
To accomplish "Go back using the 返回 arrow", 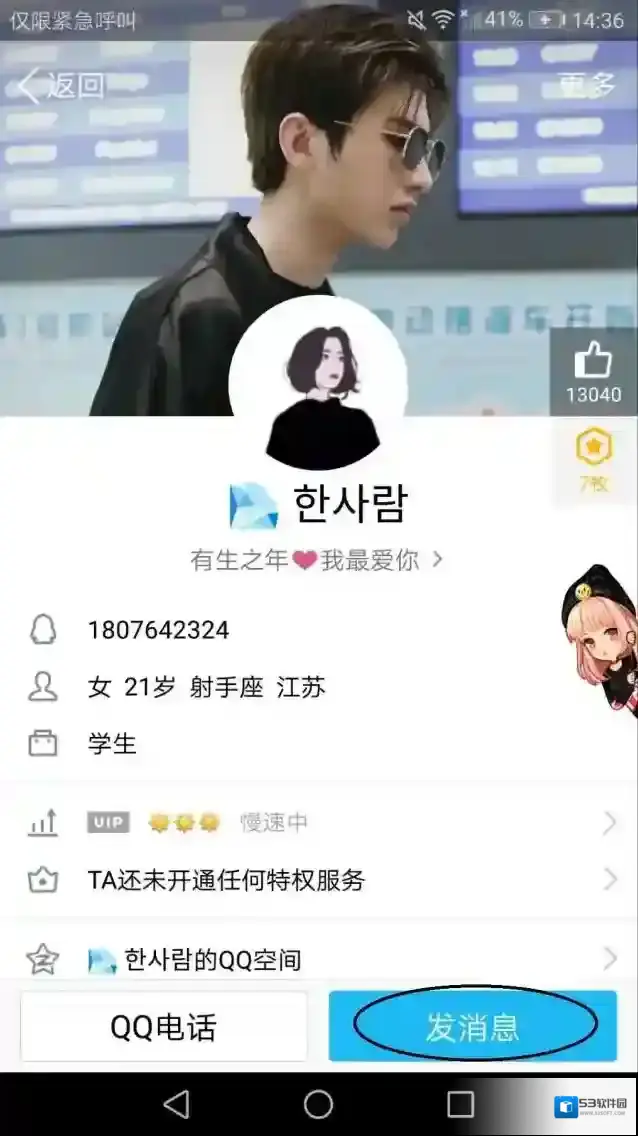I will 62,86.
